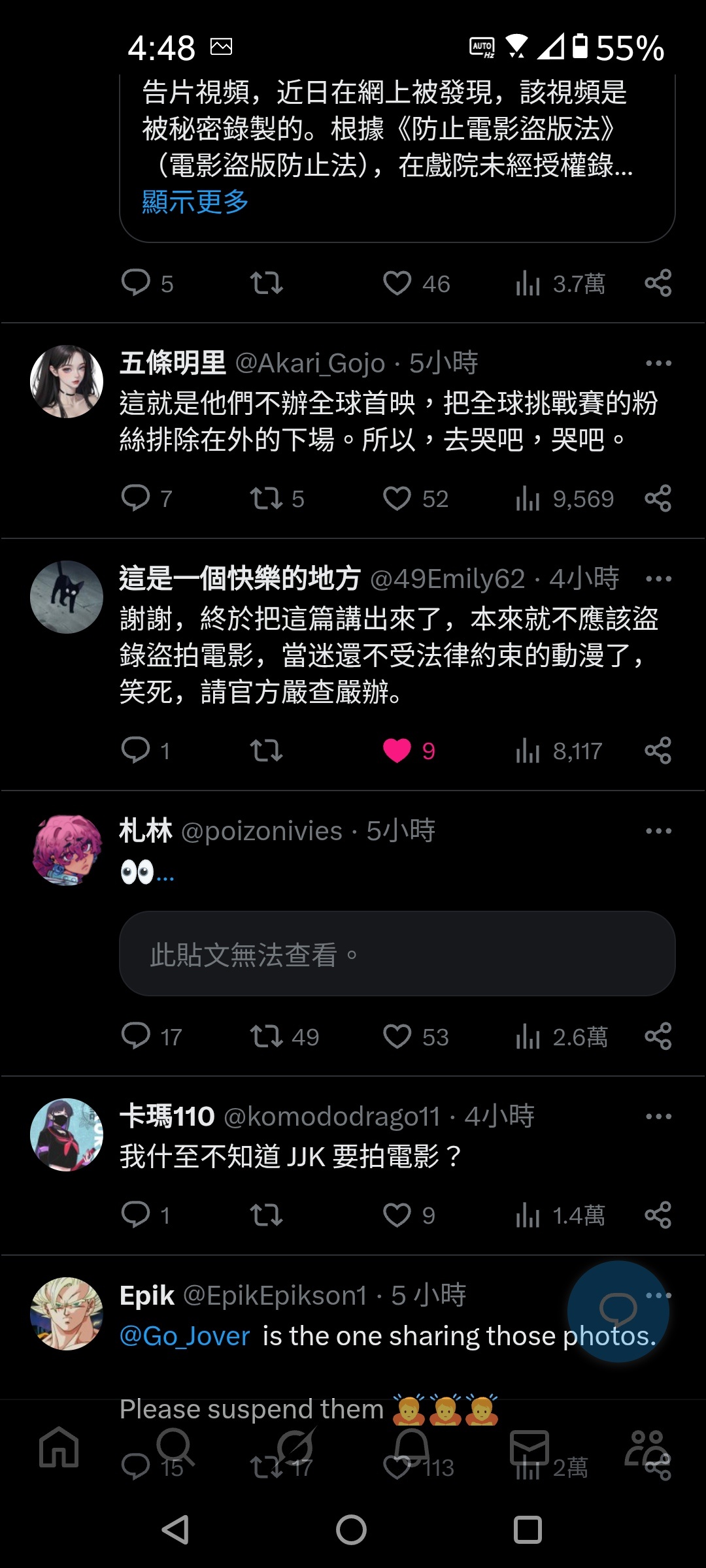Go to the Home tab
This screenshot has height=1568, width=706.
coord(59,1447)
